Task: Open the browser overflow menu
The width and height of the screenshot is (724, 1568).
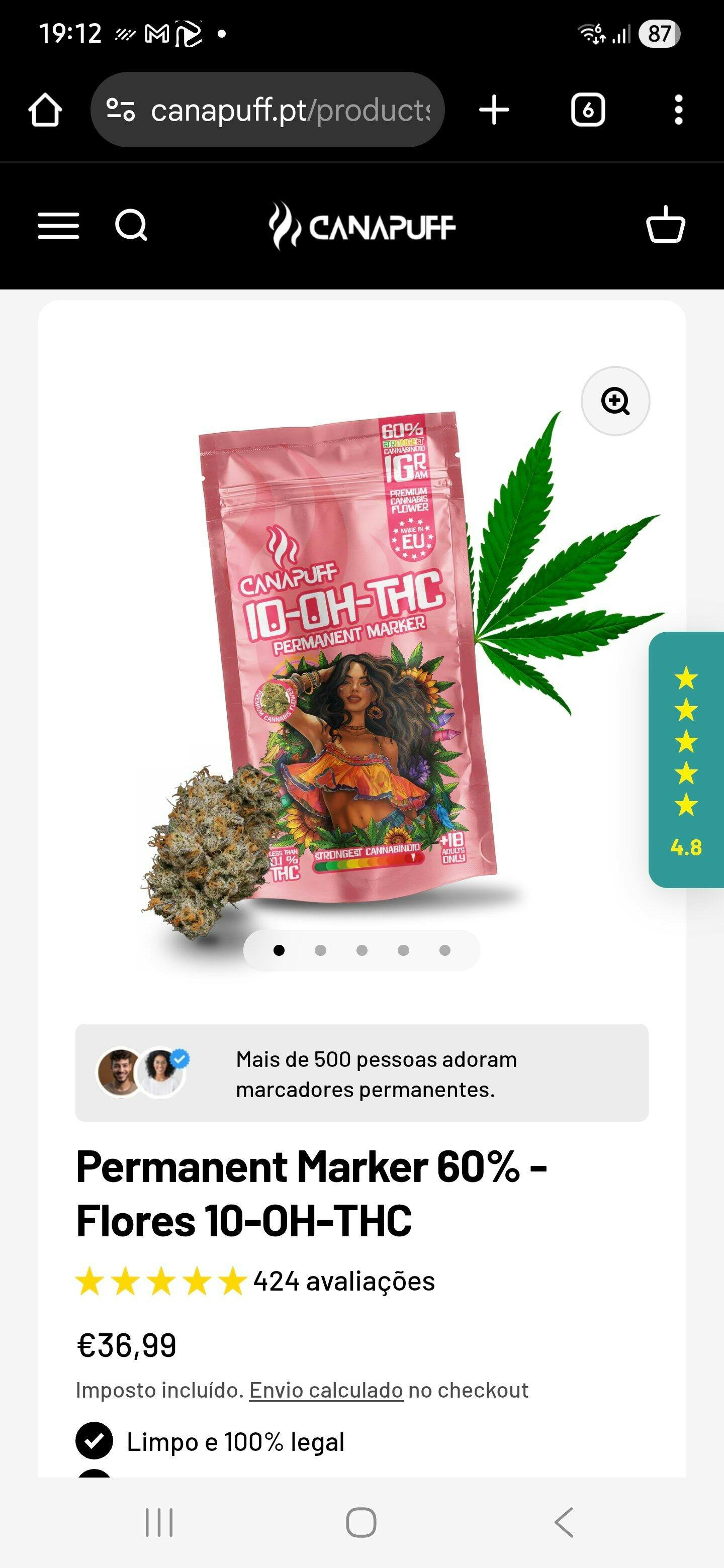Action: pyautogui.click(x=678, y=110)
